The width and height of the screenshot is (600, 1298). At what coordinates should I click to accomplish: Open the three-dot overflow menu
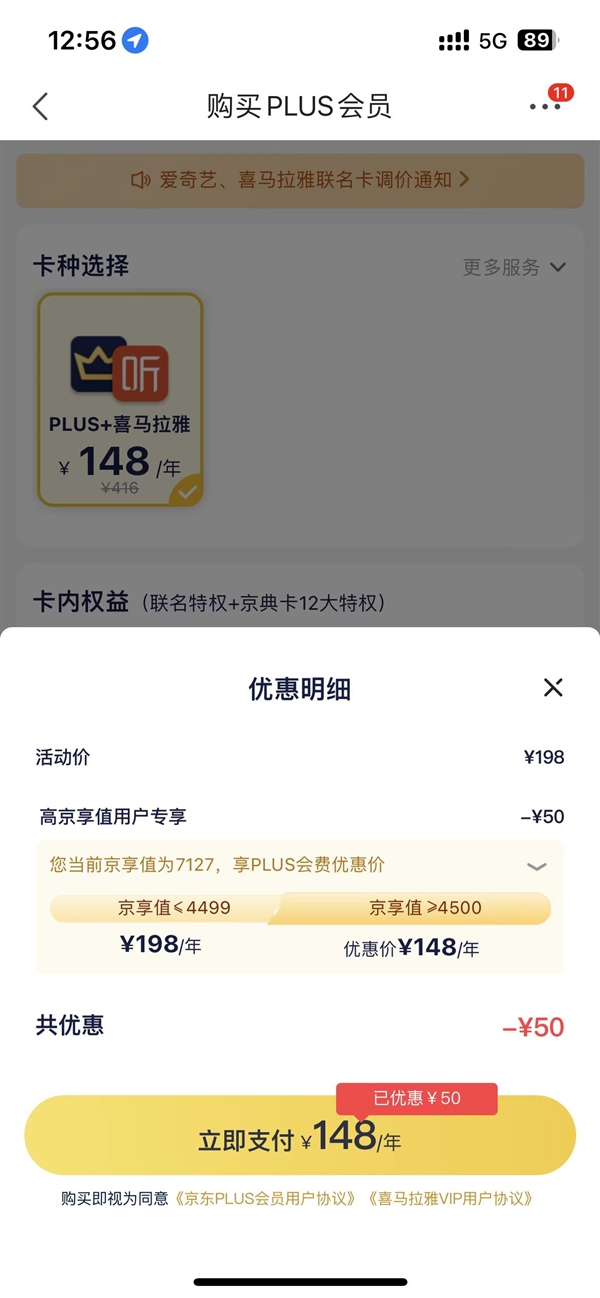545,106
